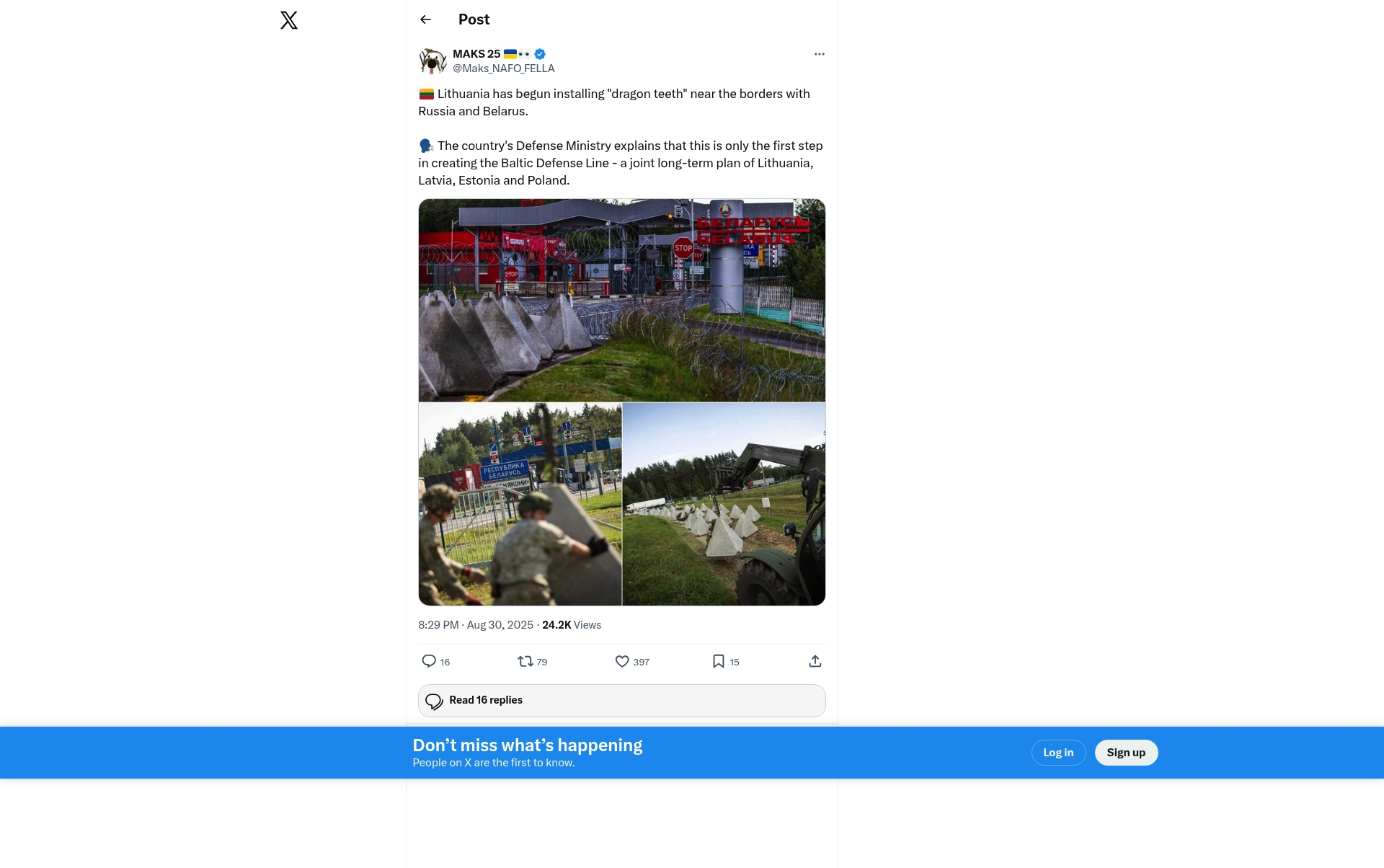The width and height of the screenshot is (1384, 868).
Task: Repost this post with 79 reposts
Action: click(x=525, y=661)
